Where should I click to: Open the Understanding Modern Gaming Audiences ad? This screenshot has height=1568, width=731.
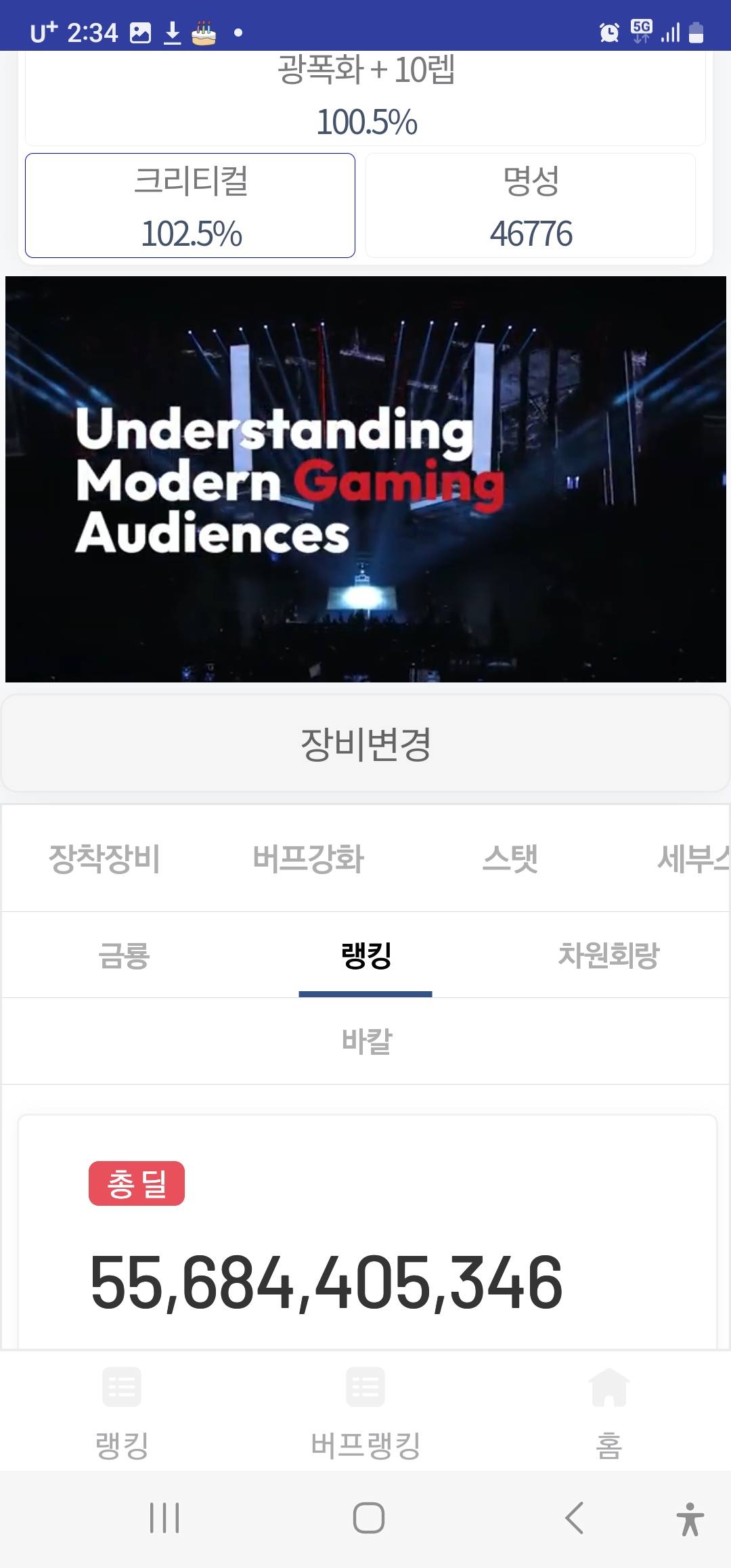[x=365, y=479]
